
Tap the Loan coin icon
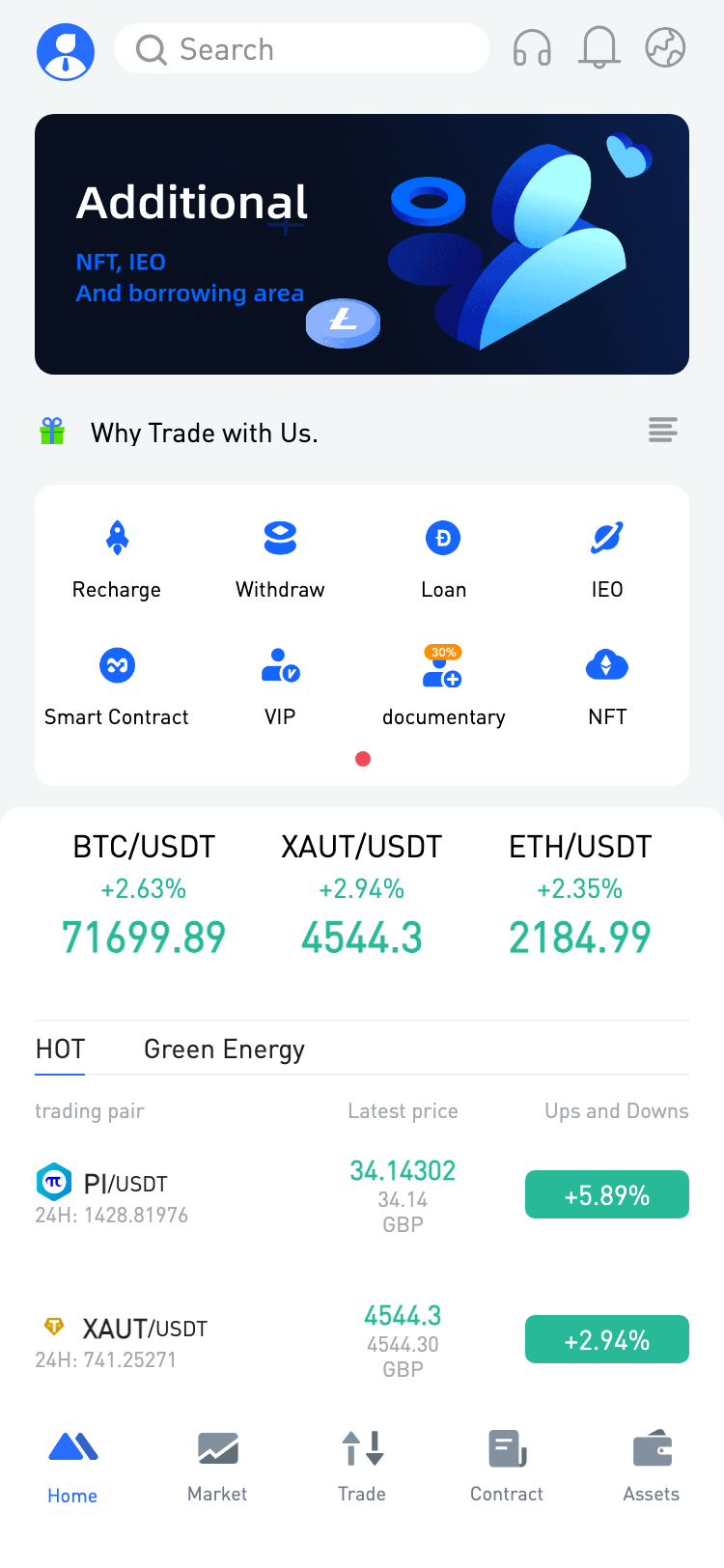point(443,538)
